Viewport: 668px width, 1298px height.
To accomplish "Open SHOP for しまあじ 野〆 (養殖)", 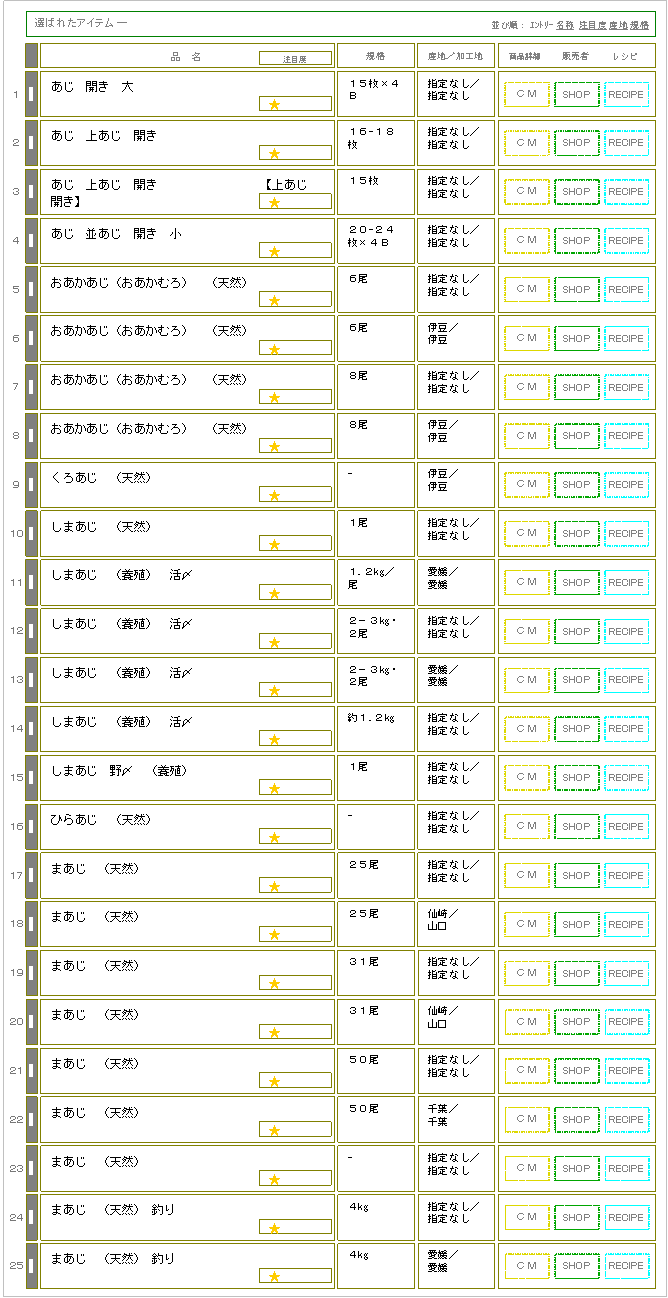I will point(577,778).
